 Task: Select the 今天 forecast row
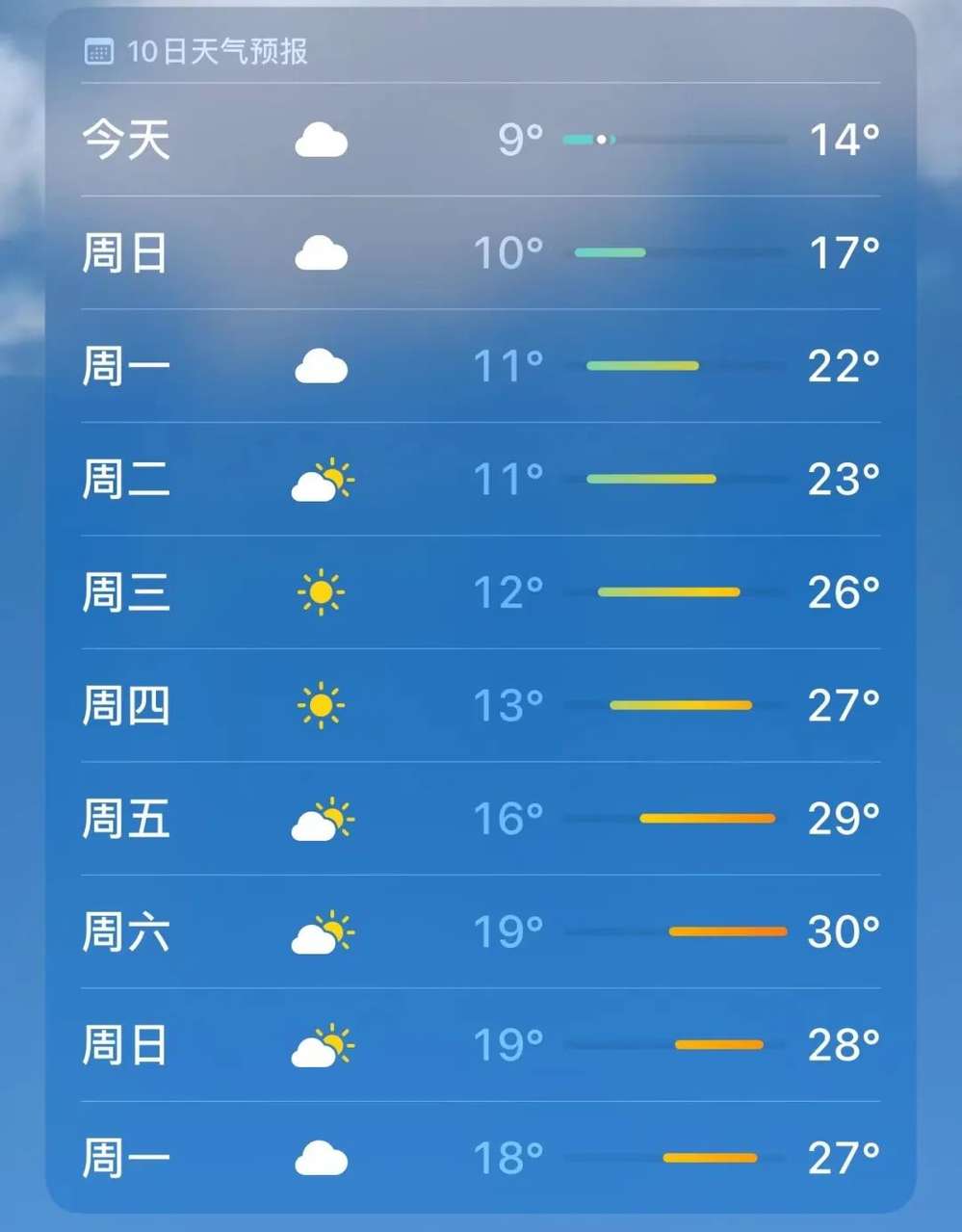(x=481, y=141)
